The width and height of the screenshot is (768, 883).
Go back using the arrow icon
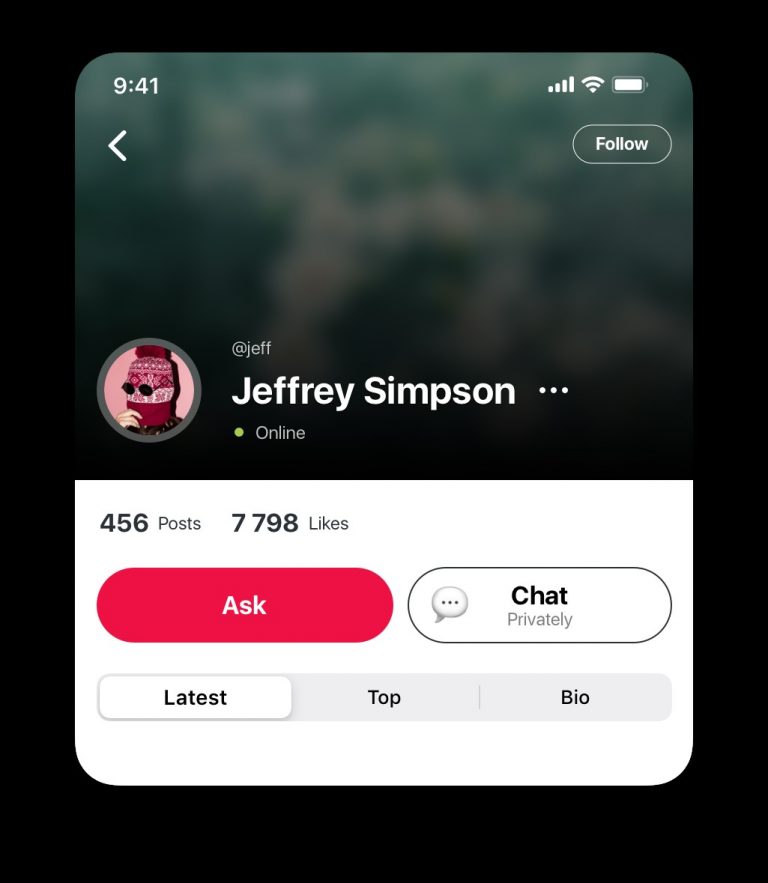click(x=118, y=146)
